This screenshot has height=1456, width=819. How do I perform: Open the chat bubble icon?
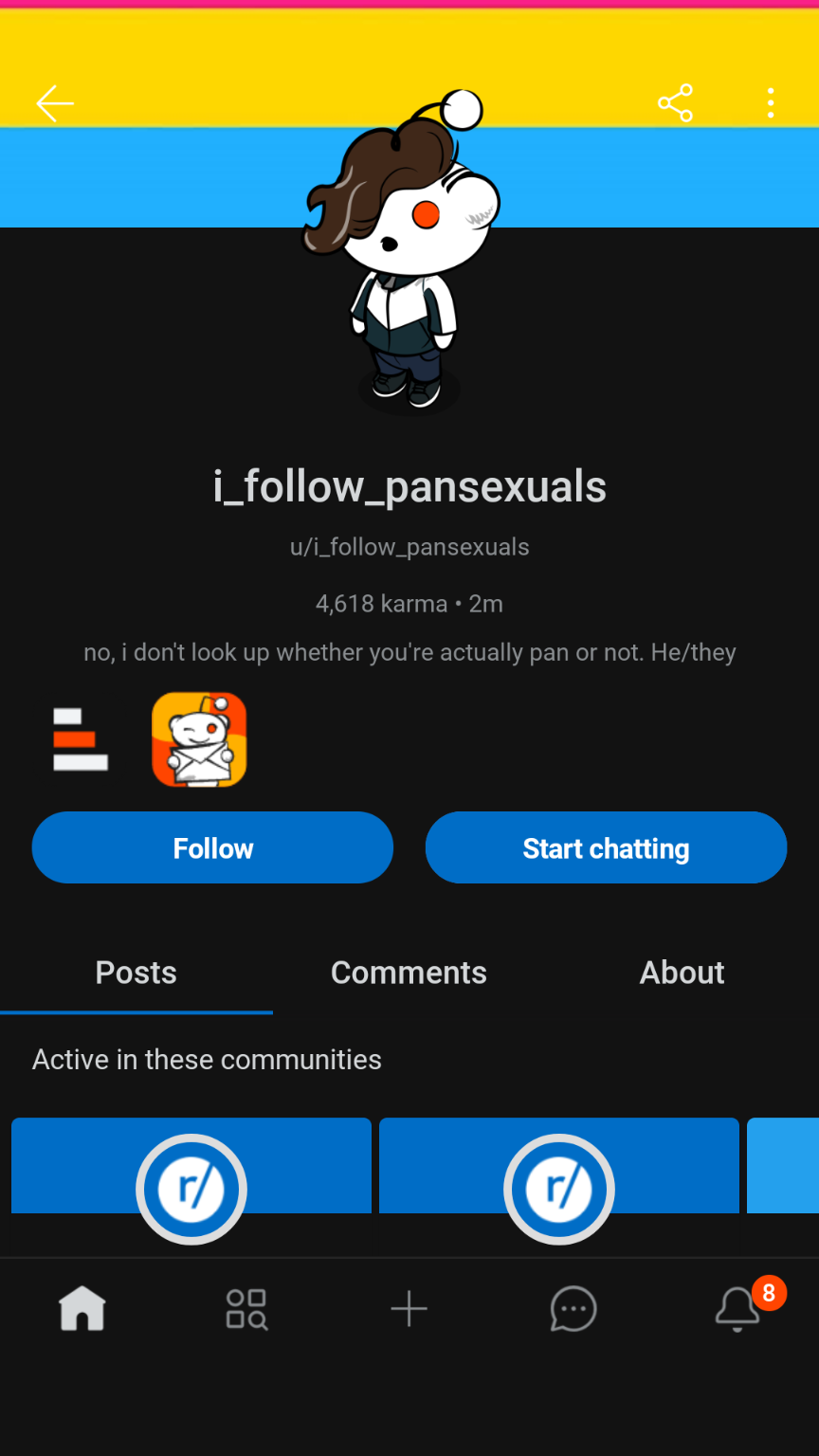tap(573, 1308)
